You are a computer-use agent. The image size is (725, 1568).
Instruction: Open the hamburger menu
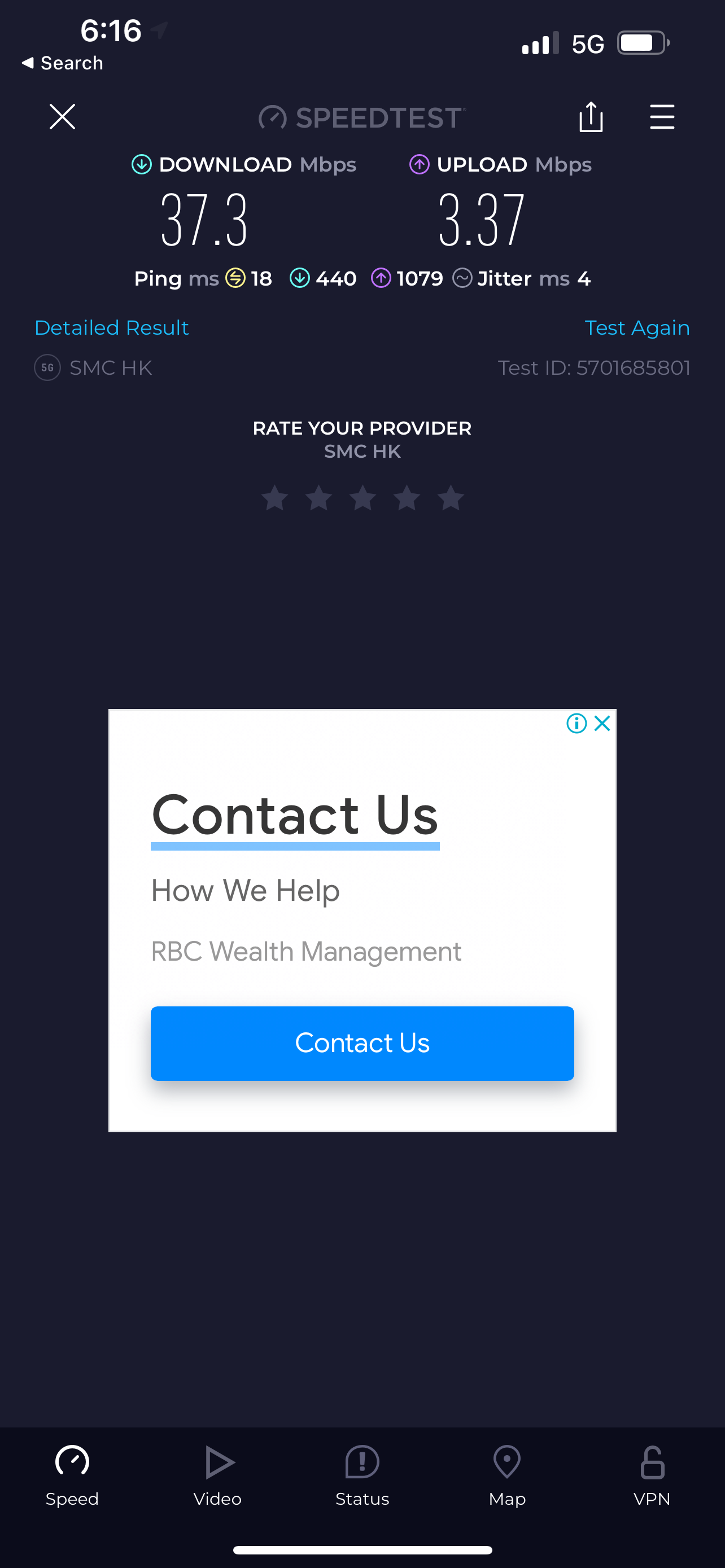pos(662,116)
